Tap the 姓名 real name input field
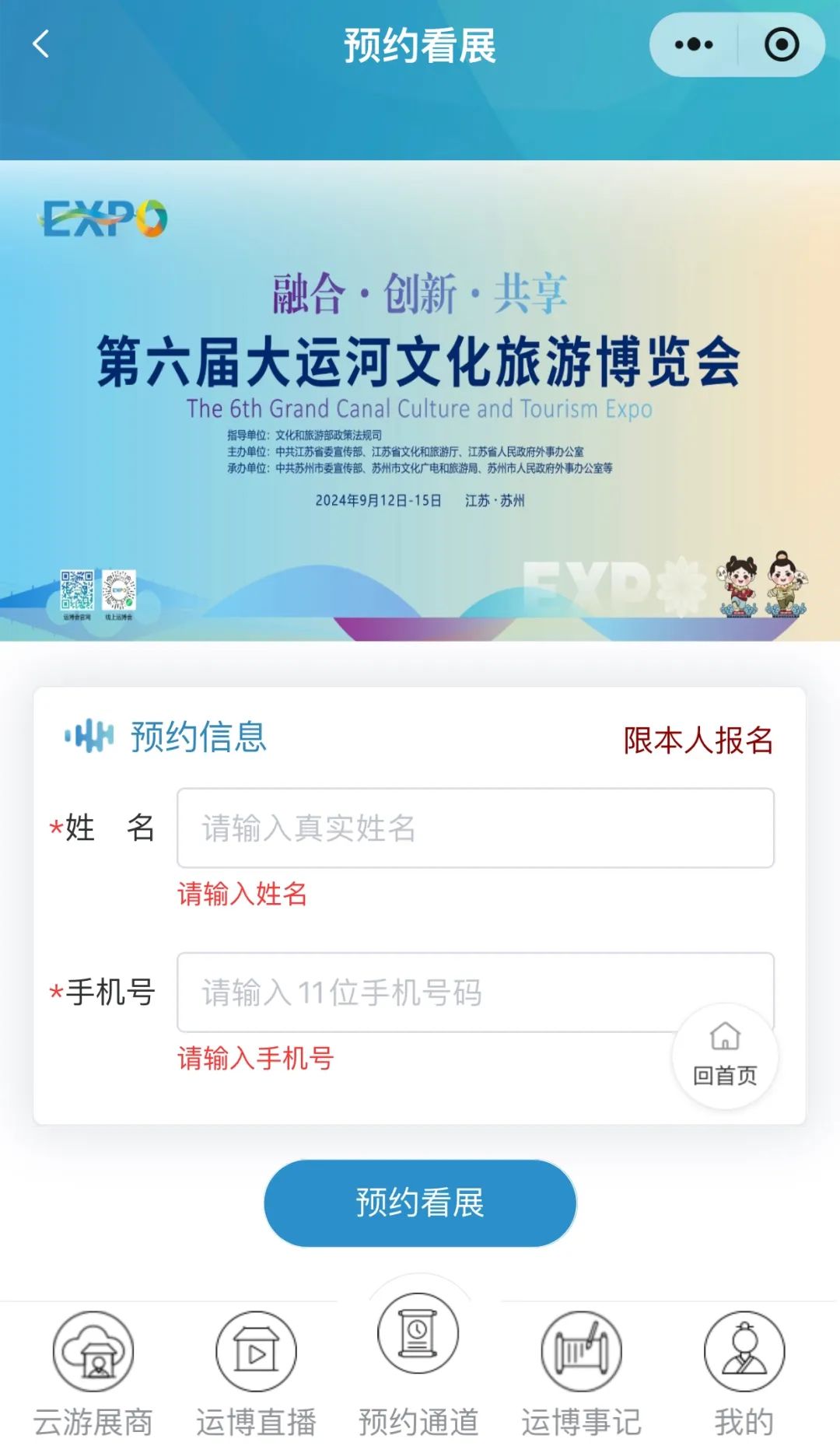840x1453 pixels. tap(474, 828)
